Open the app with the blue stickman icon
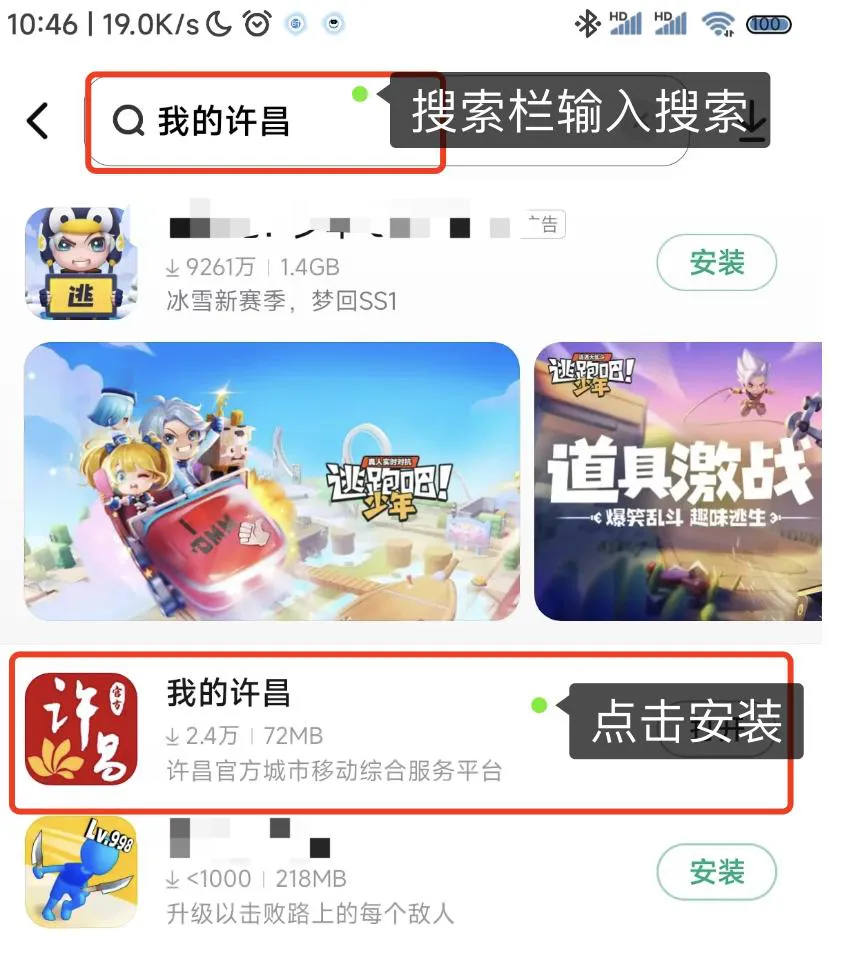 click(x=80, y=871)
